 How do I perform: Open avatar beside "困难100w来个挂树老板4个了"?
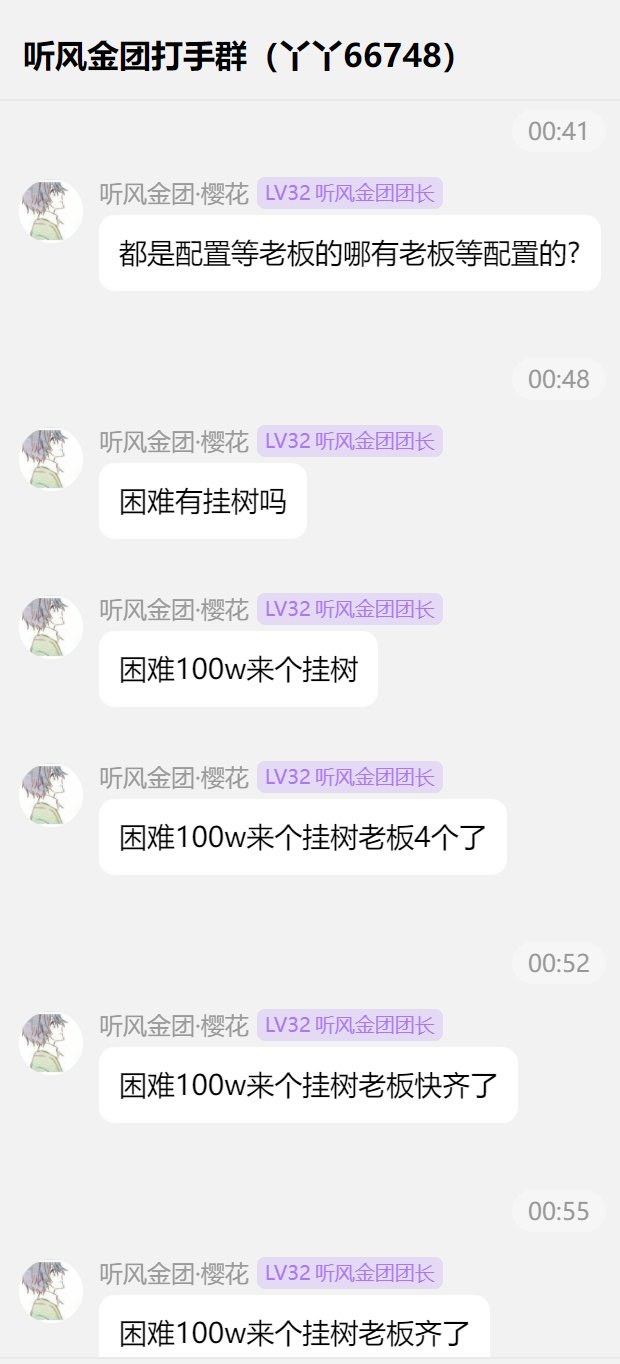pos(51,796)
